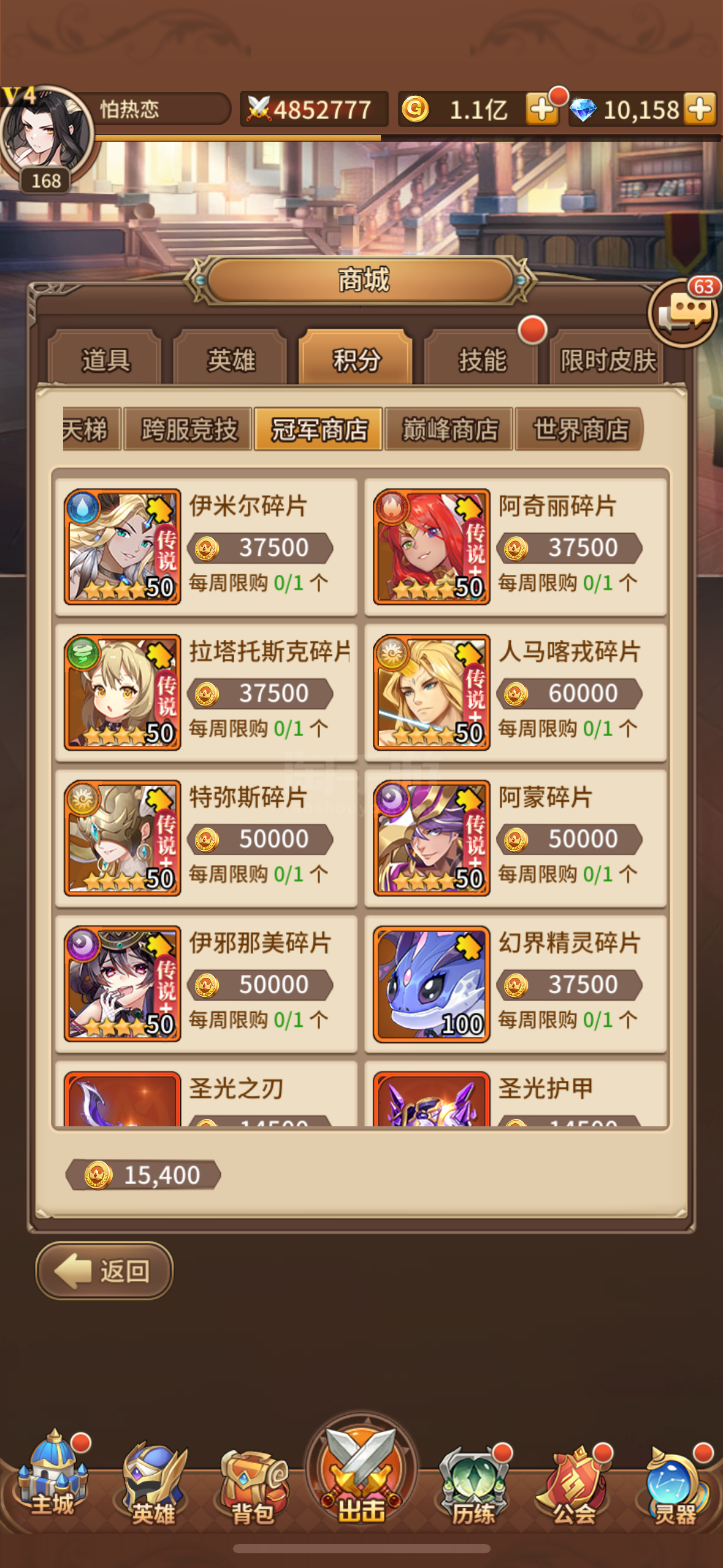Open the 幻界精灵碎片 item card
723x1568 pixels.
[x=516, y=984]
